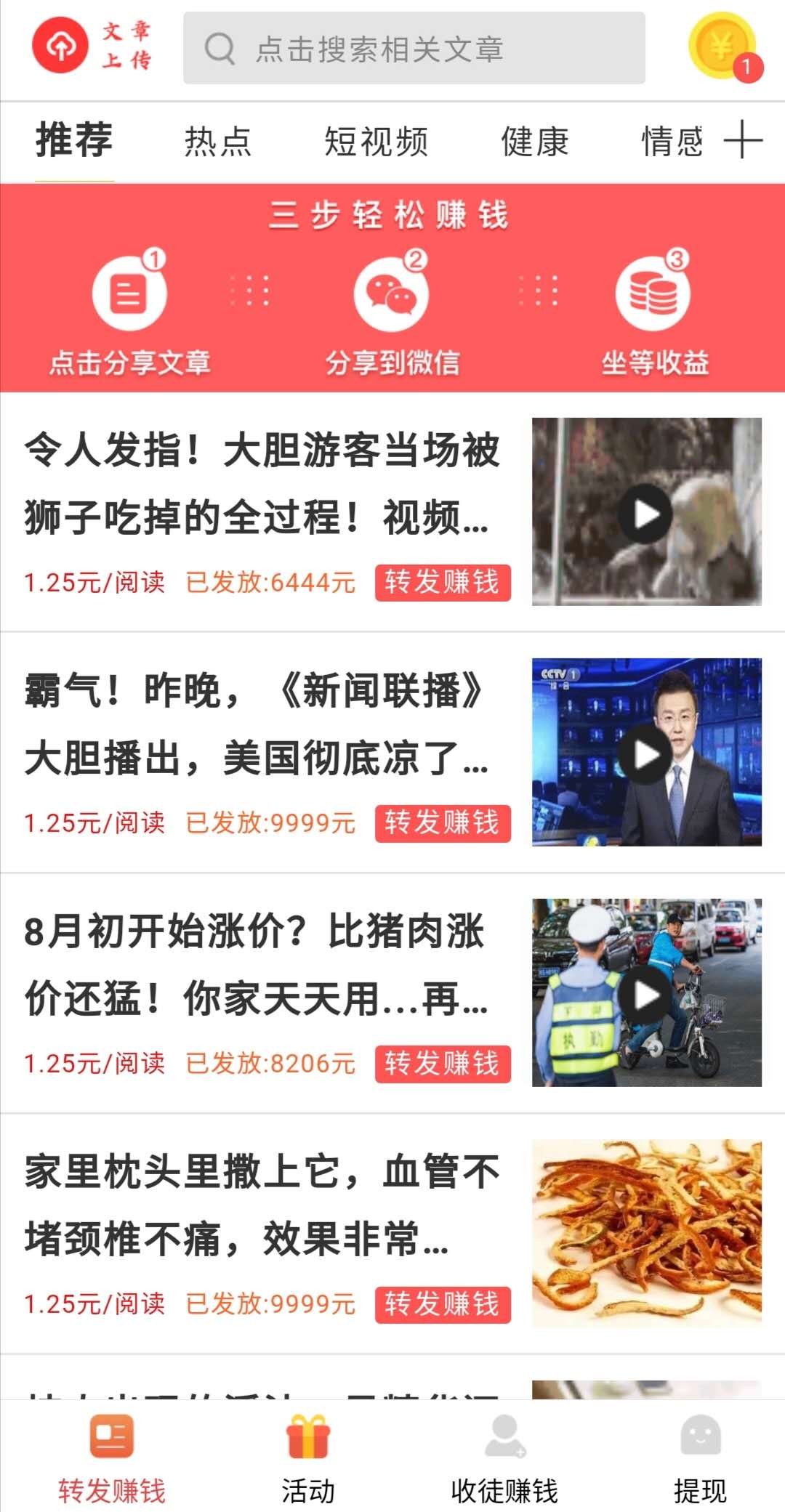
Task: Switch to the 热点 tab
Action: (x=217, y=142)
